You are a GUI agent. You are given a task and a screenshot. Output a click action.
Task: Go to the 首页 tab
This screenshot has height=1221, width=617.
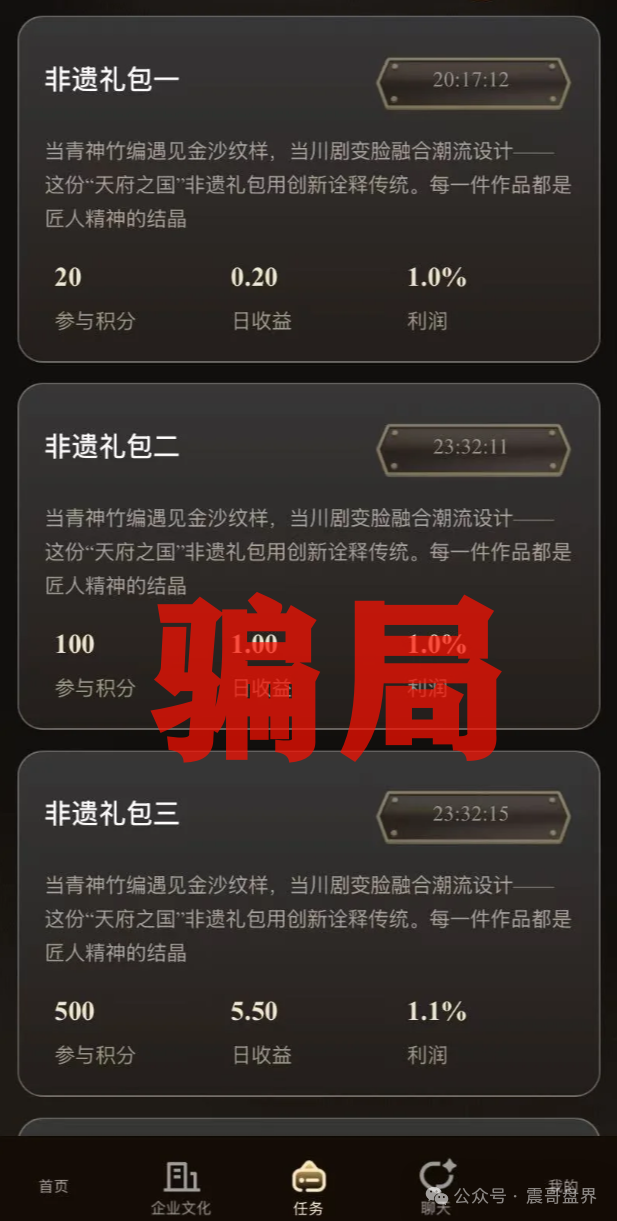point(53,1186)
